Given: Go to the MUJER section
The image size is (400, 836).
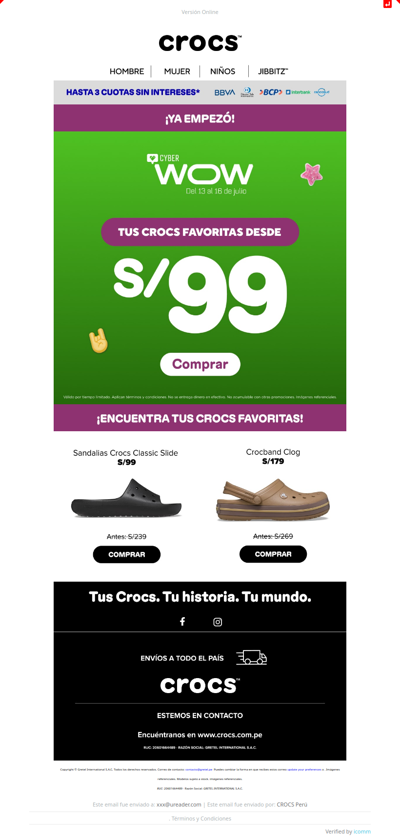Looking at the screenshot, I should (177, 71).
